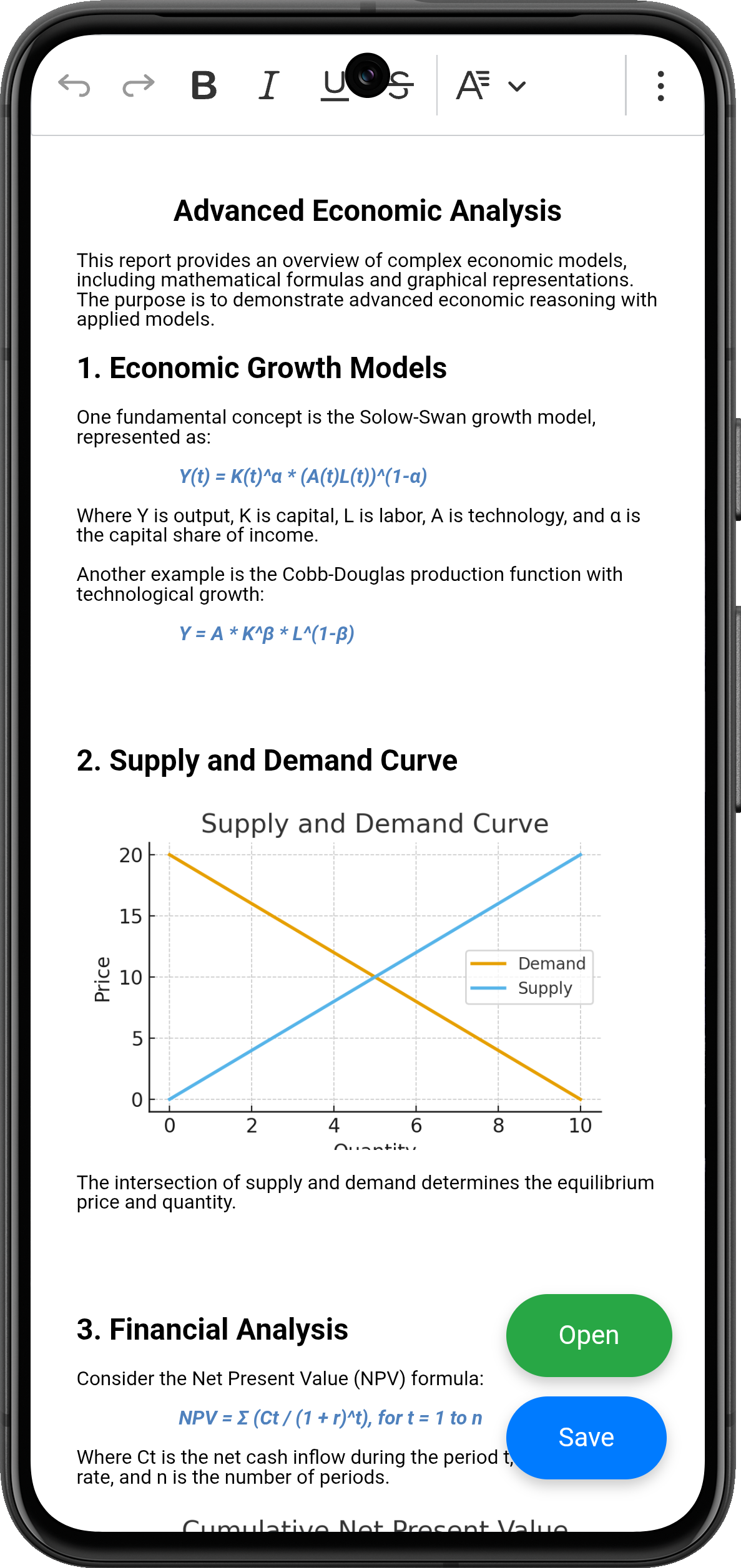Apply italic formatting
This screenshot has height=1568, width=741.
(268, 85)
